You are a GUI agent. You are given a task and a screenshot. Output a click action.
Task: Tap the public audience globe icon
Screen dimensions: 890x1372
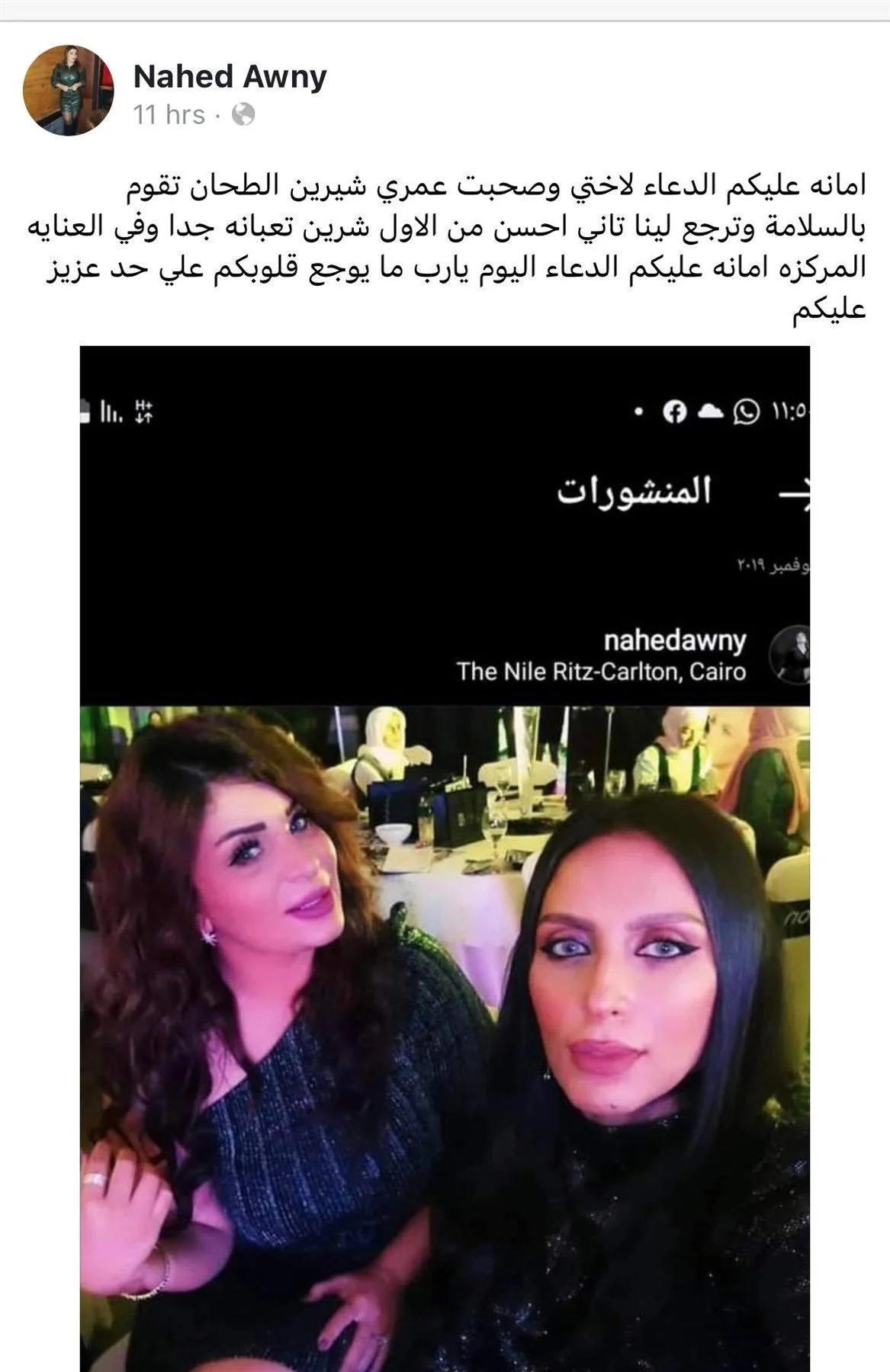click(243, 115)
